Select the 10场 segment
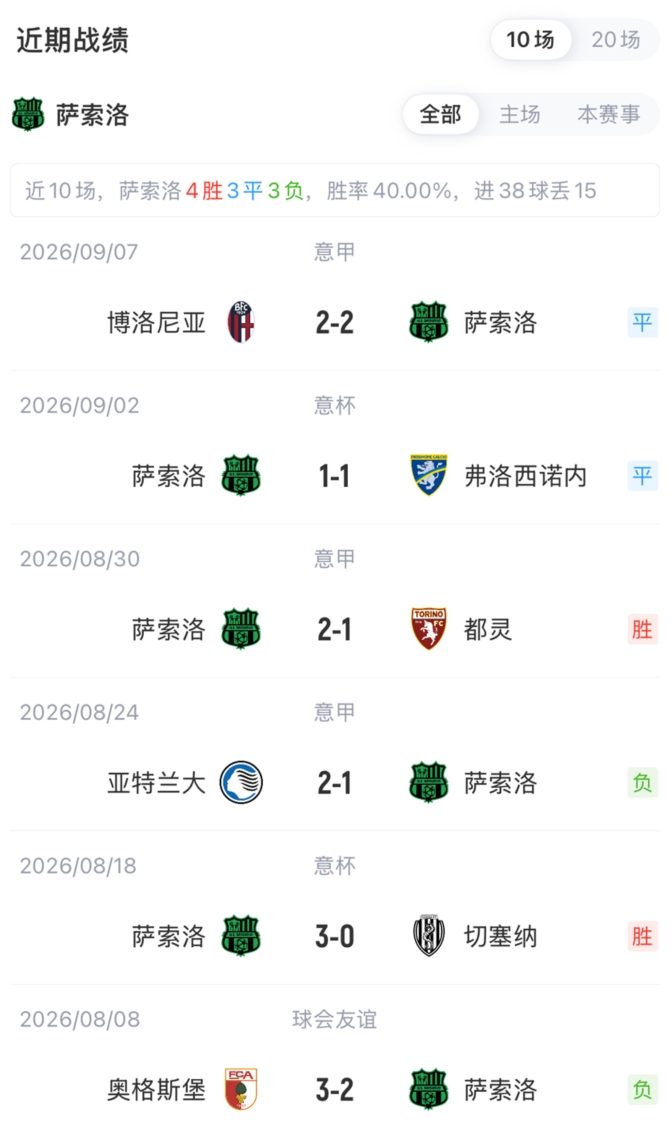This screenshot has width=670, height=1124. [x=530, y=39]
